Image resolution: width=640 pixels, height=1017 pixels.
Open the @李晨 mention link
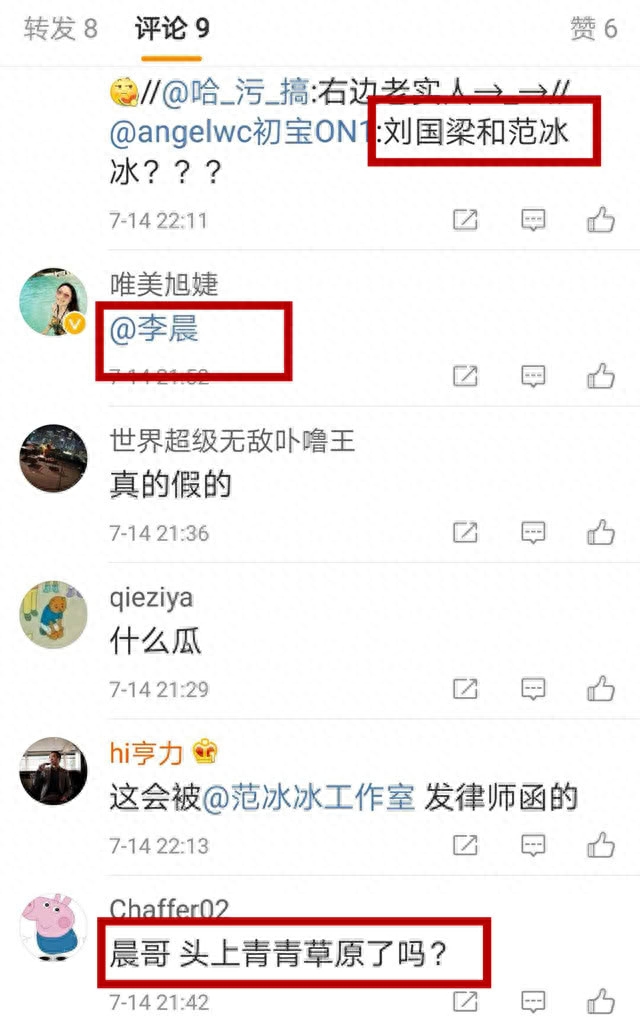pyautogui.click(x=154, y=329)
